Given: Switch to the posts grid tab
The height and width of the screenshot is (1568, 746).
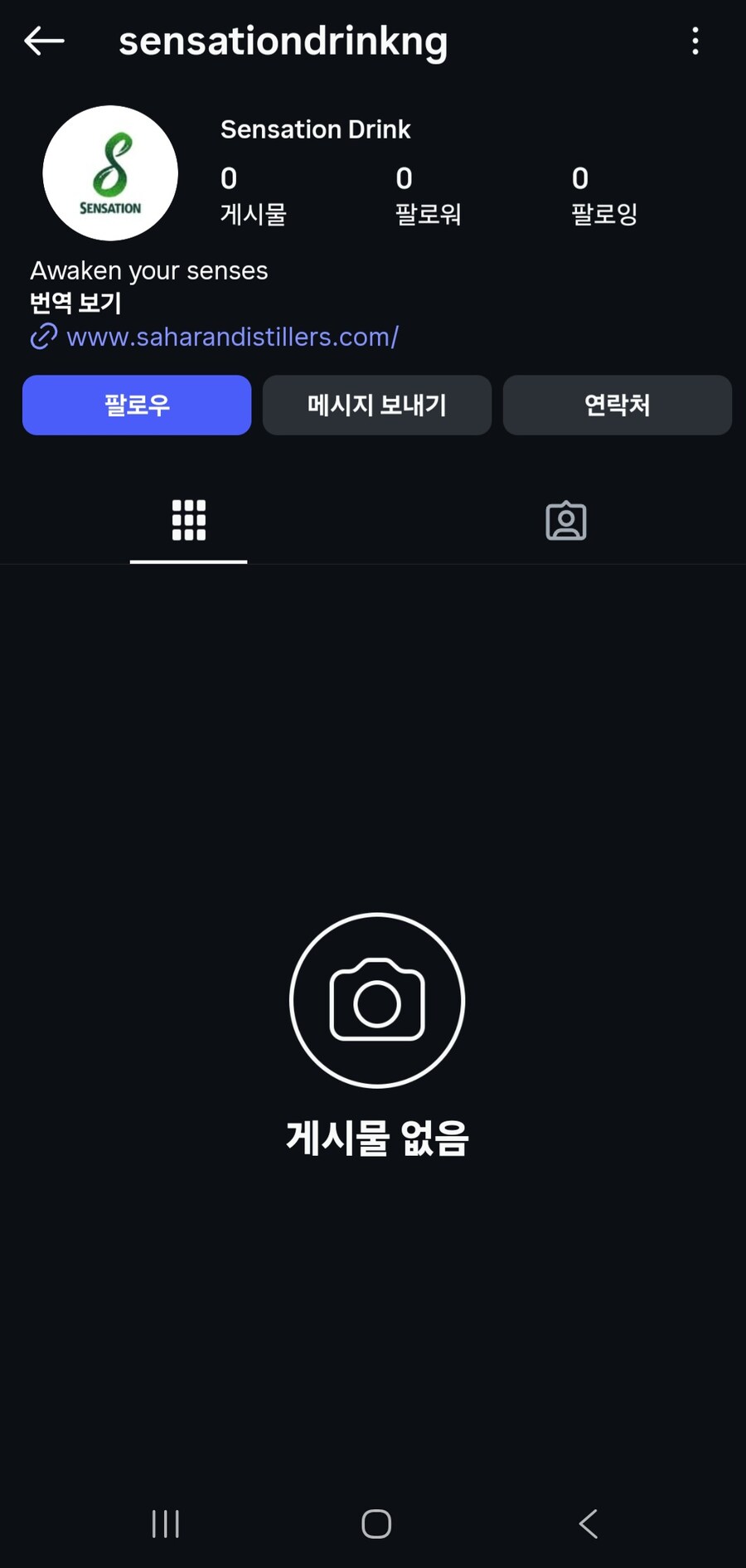Looking at the screenshot, I should (x=188, y=520).
